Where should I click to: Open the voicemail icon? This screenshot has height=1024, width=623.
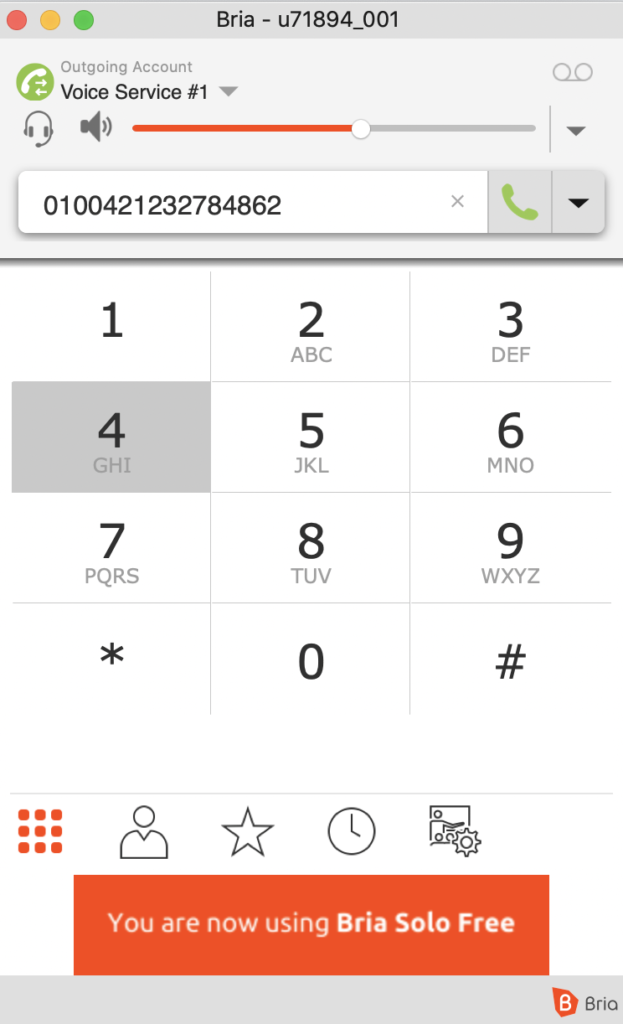point(572,73)
